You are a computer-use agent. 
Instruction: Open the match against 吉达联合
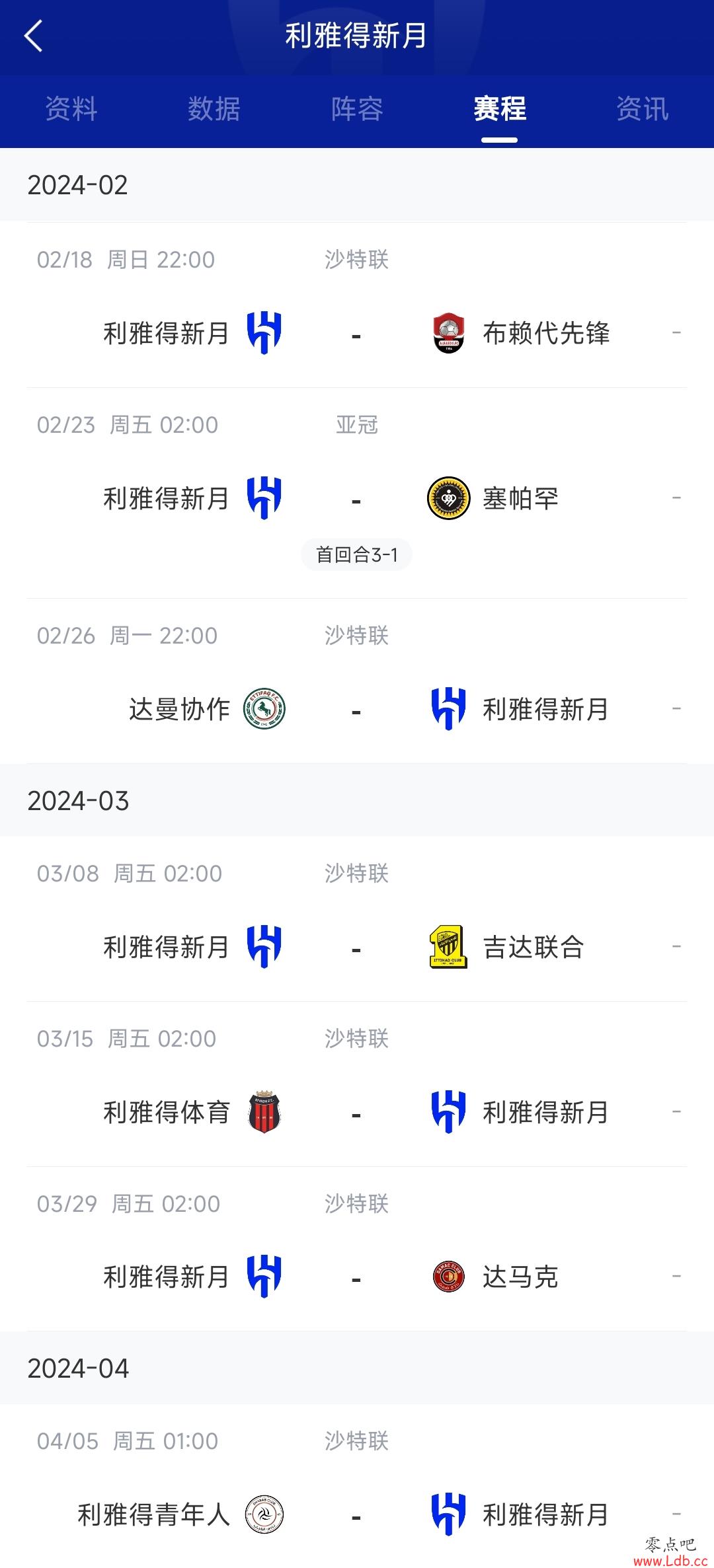coord(357,919)
